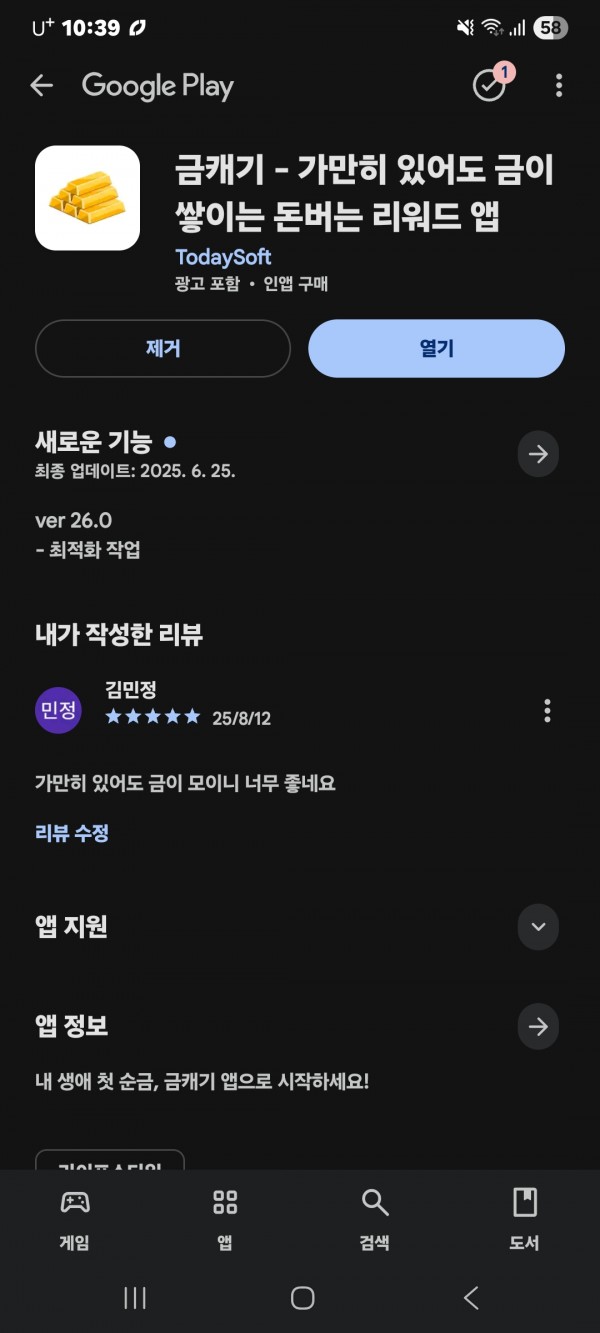Tap the system home button
600x1333 pixels.
point(302,1298)
